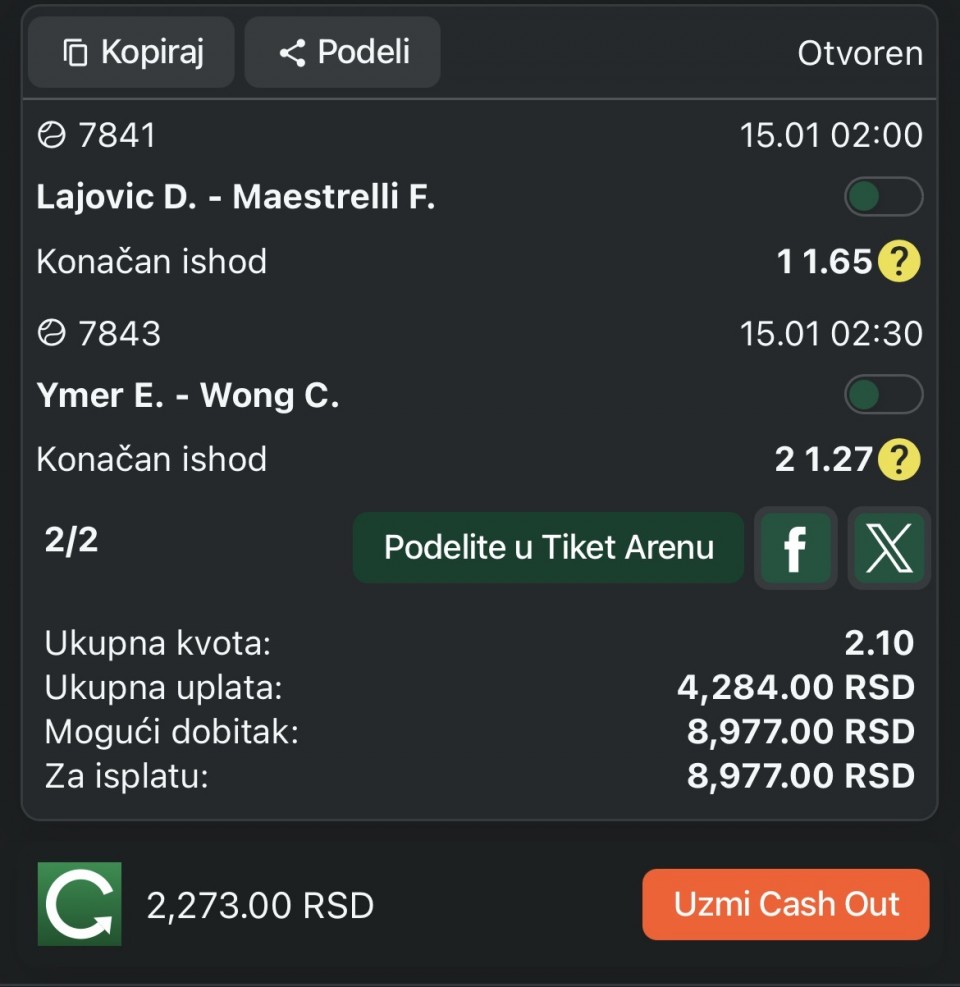Take the cash out with Uzmi Cash Out

[786, 904]
